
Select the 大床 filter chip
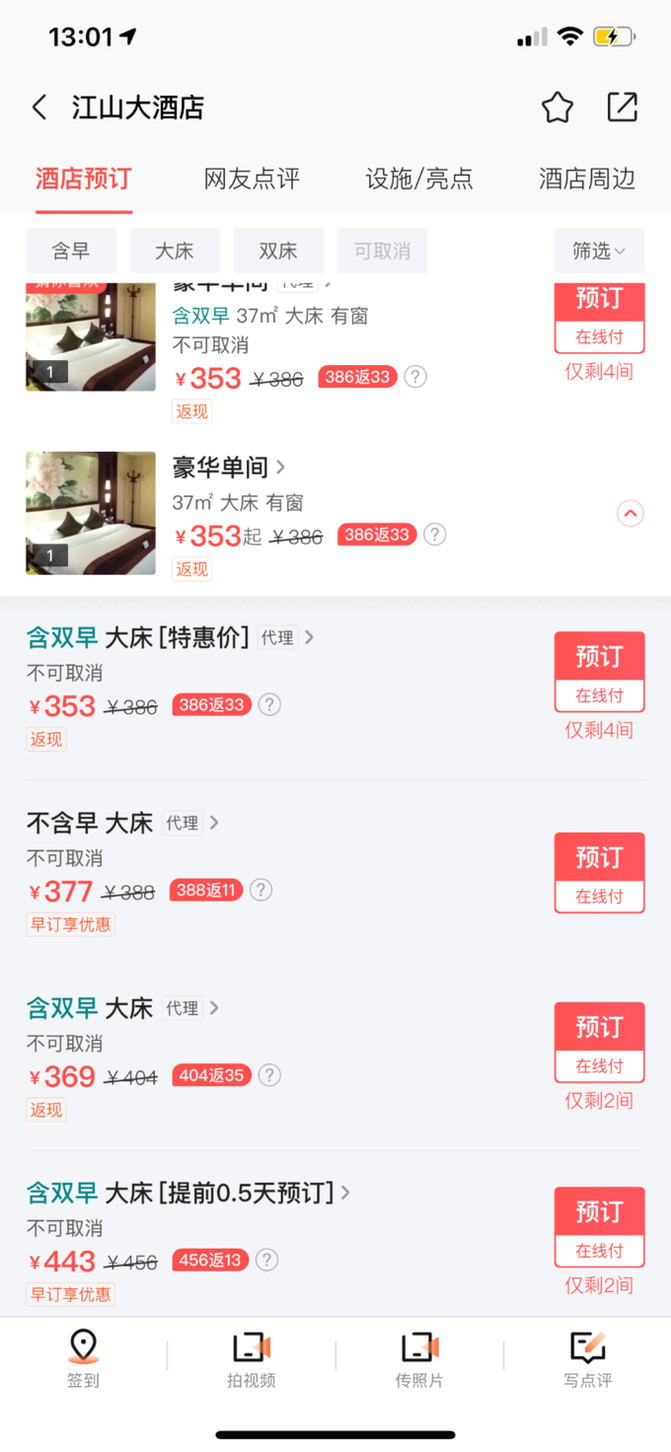point(174,251)
